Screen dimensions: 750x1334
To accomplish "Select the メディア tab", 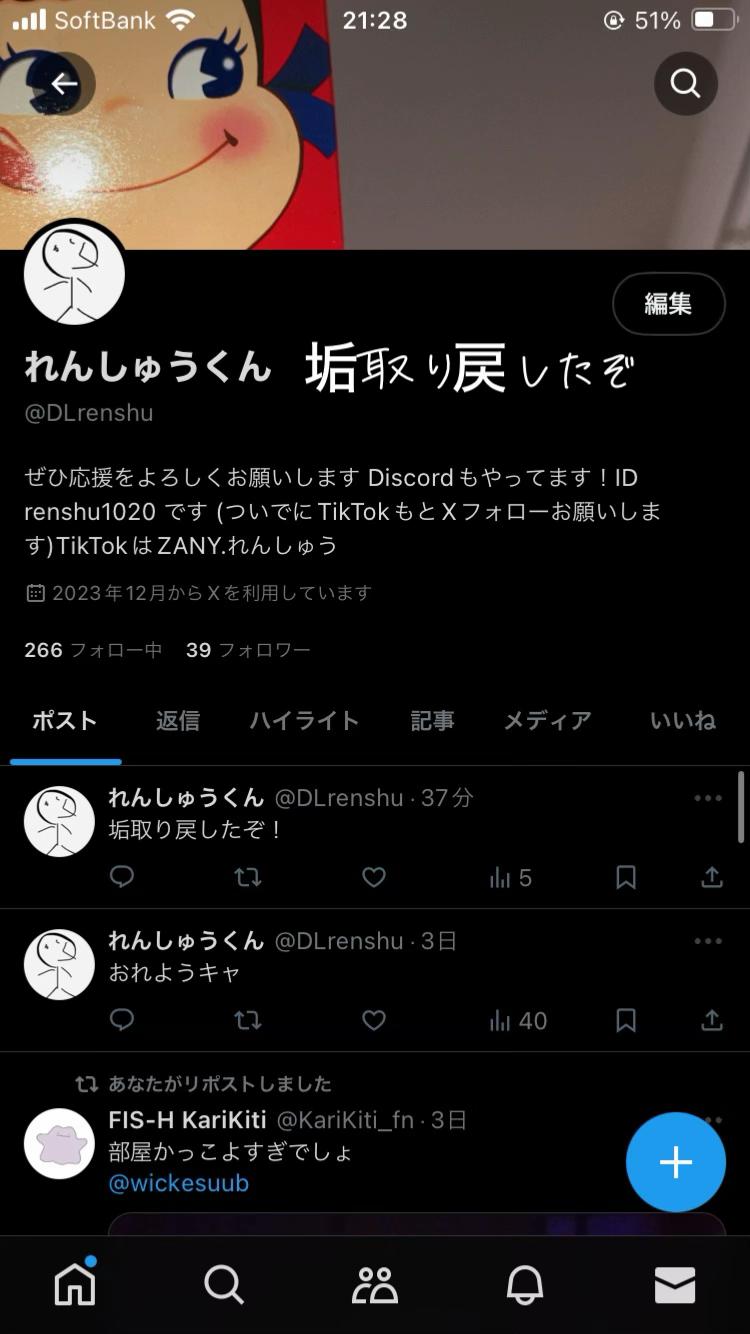I will pyautogui.click(x=547, y=721).
